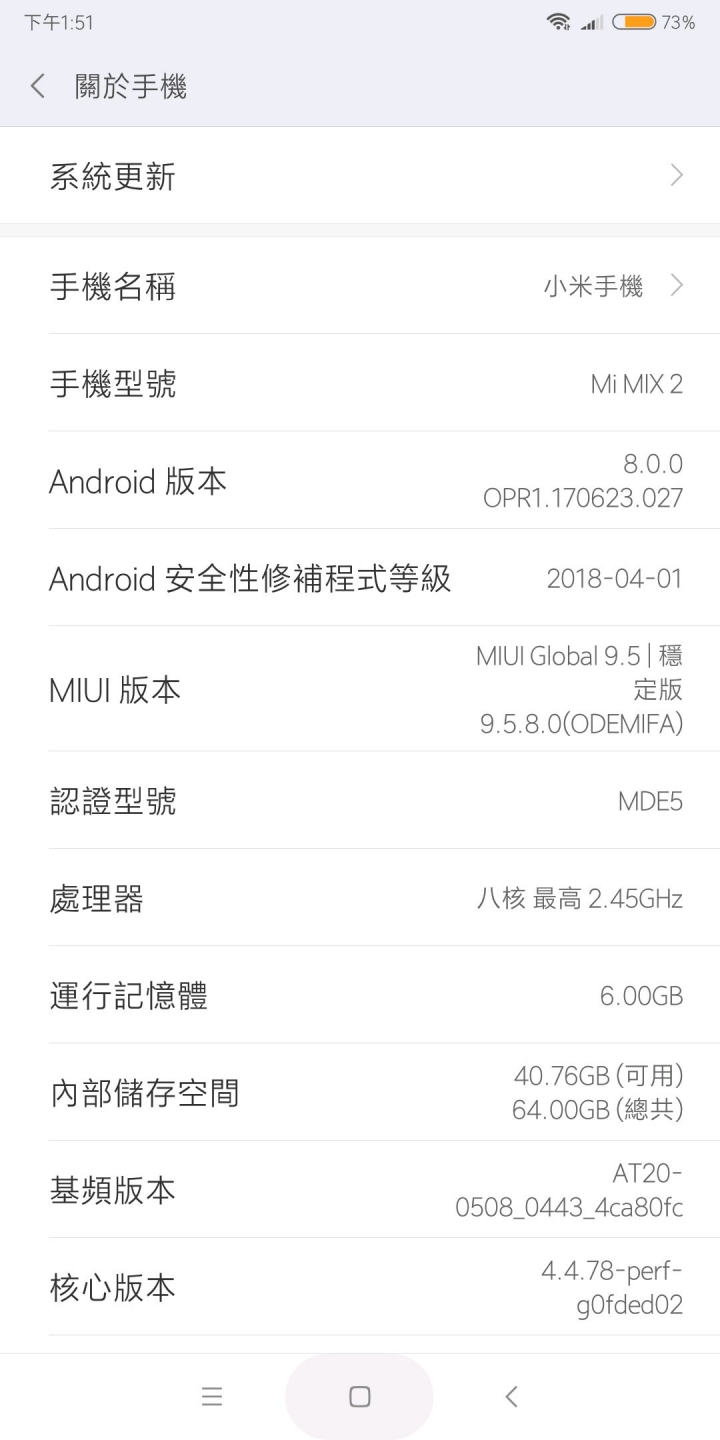This screenshot has height=1440, width=720.
Task: Tap the 核心版本 row
Action: (360, 1287)
